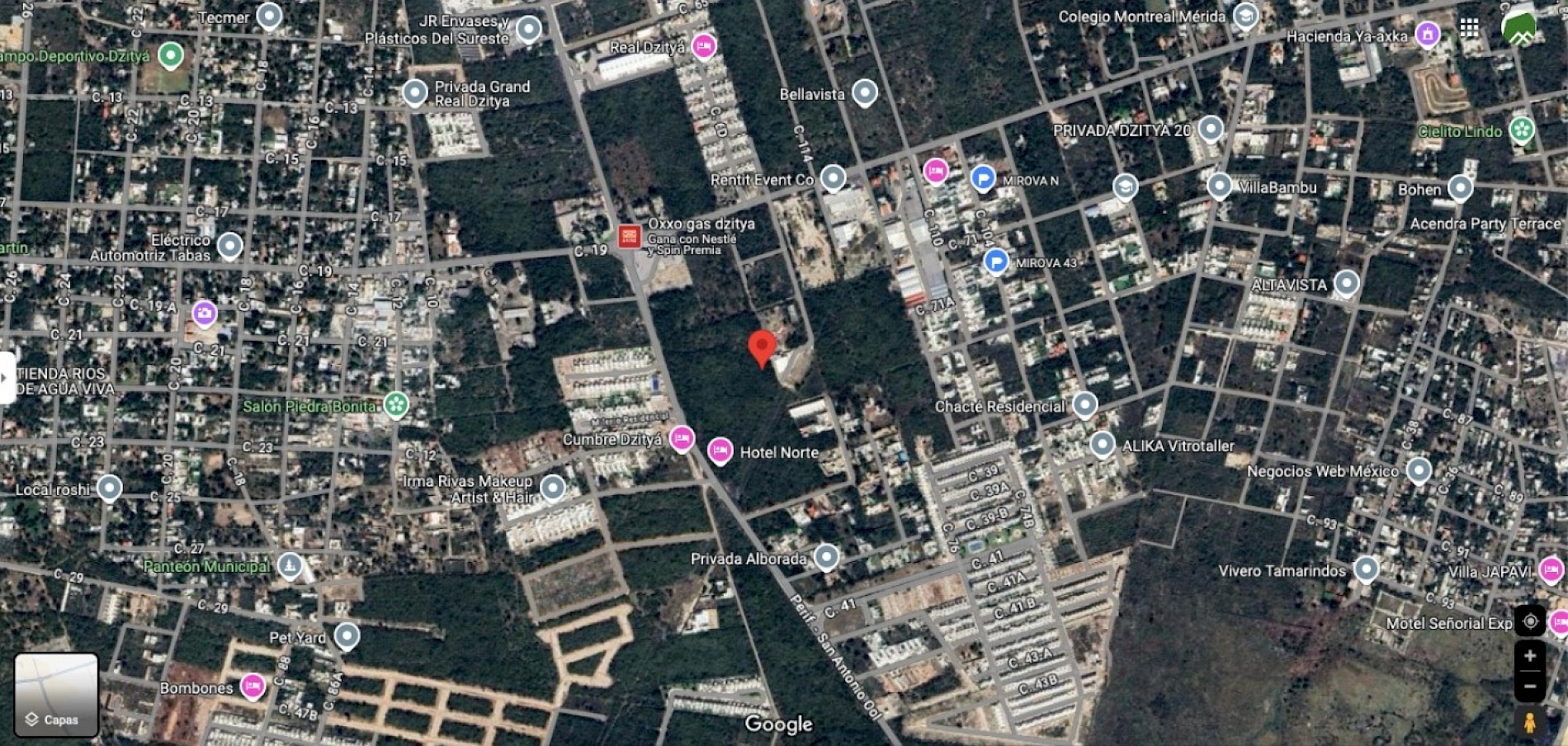Expand the collapsed side panel
The image size is (1568, 746).
[x=7, y=378]
